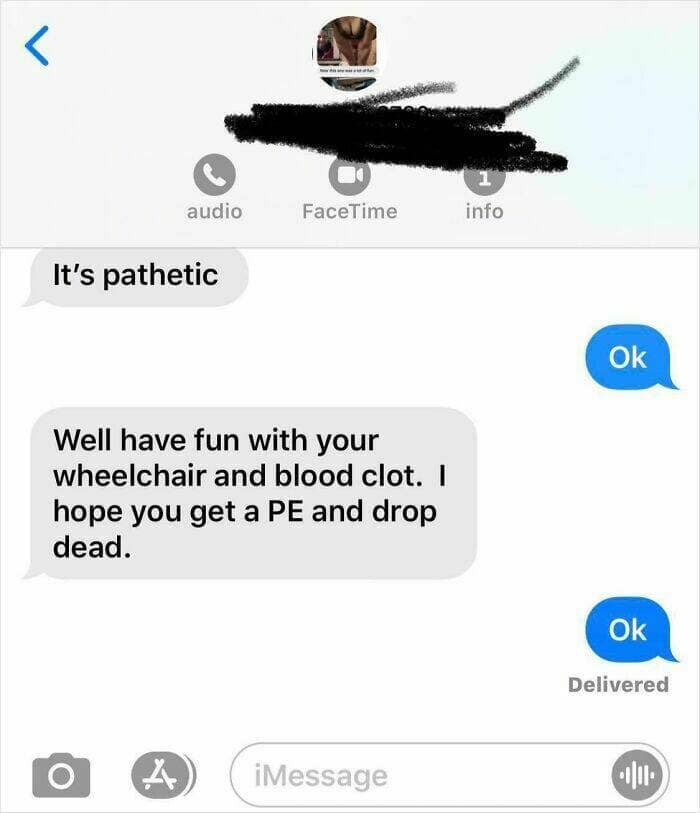The height and width of the screenshot is (813, 700).
Task: Tap the contact's profile picture
Action: [348, 52]
